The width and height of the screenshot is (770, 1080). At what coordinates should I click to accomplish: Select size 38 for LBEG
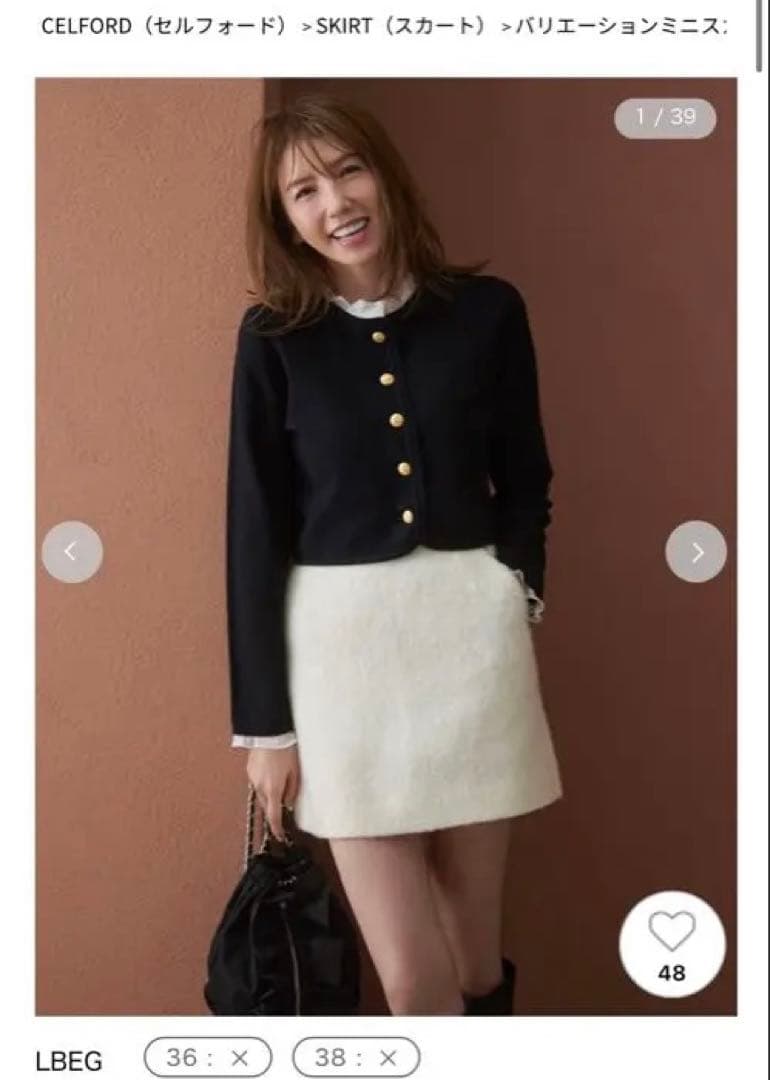tap(356, 1058)
